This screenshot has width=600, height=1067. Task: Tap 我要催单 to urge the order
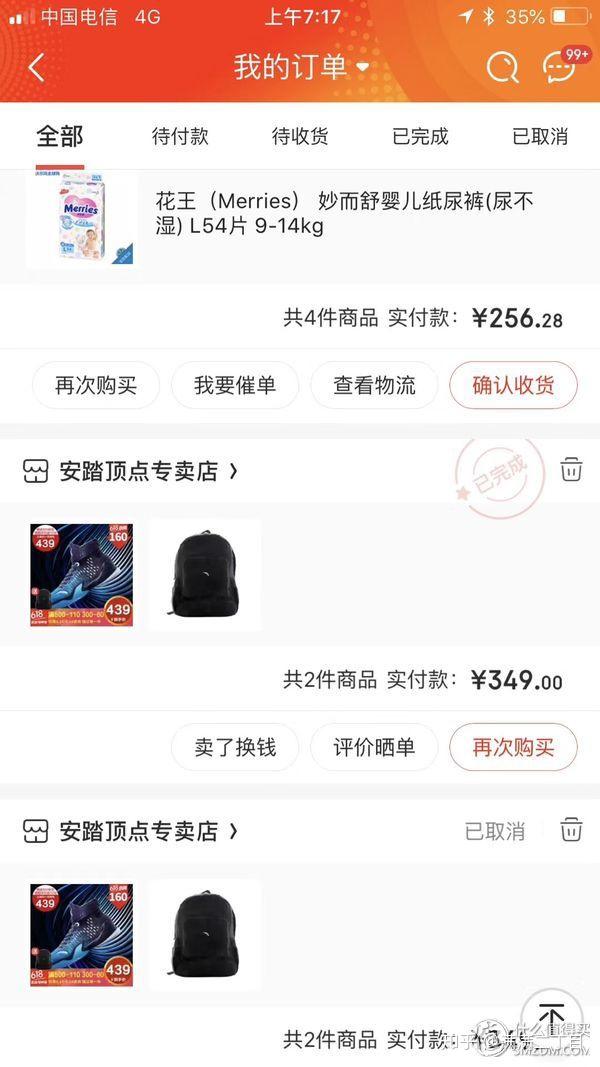(x=235, y=385)
